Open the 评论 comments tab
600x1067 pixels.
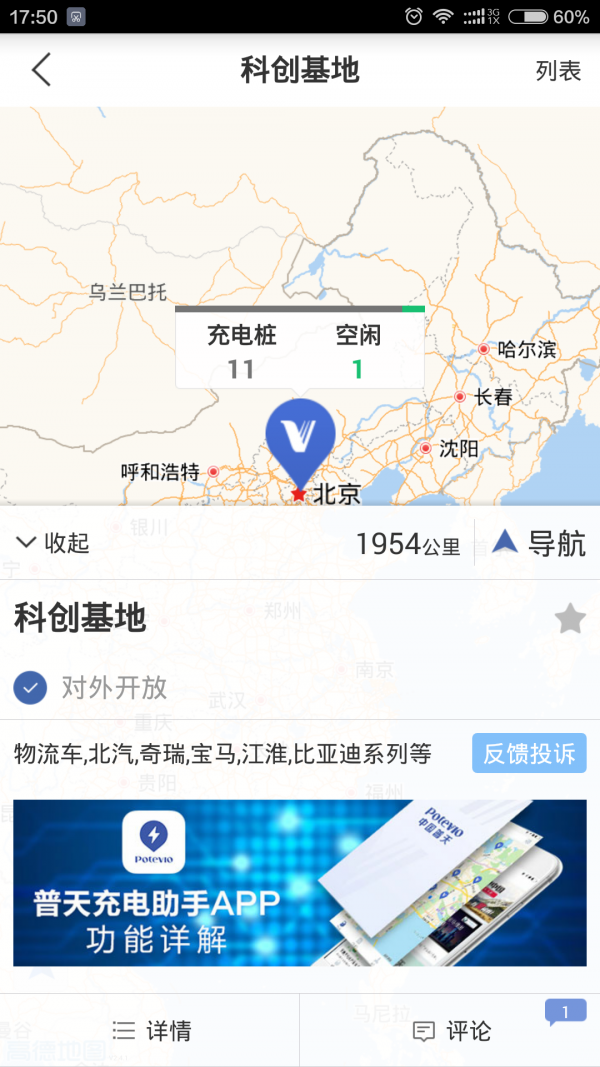click(452, 1030)
